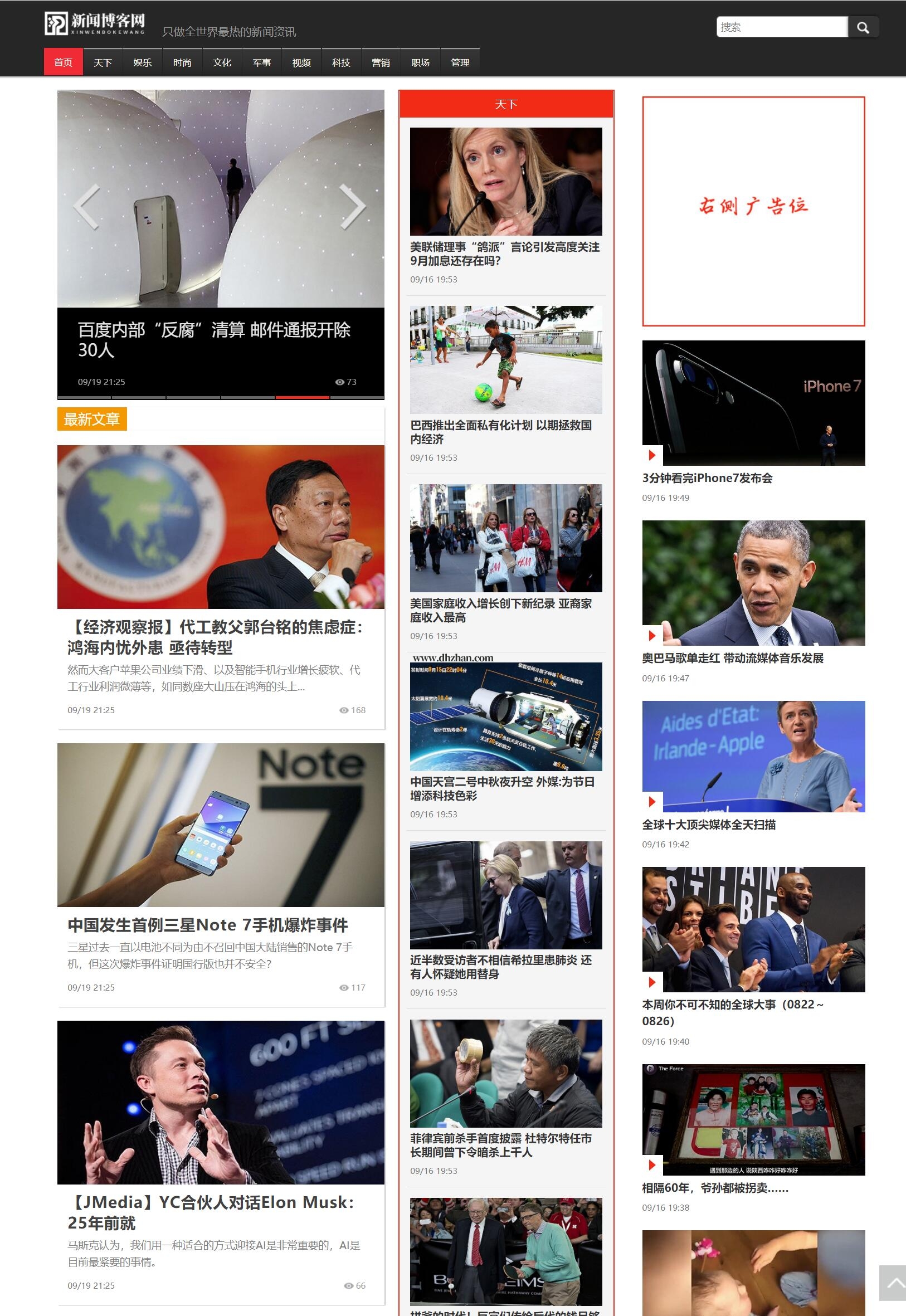
Task: Open the 管理 menu item
Action: click(460, 62)
